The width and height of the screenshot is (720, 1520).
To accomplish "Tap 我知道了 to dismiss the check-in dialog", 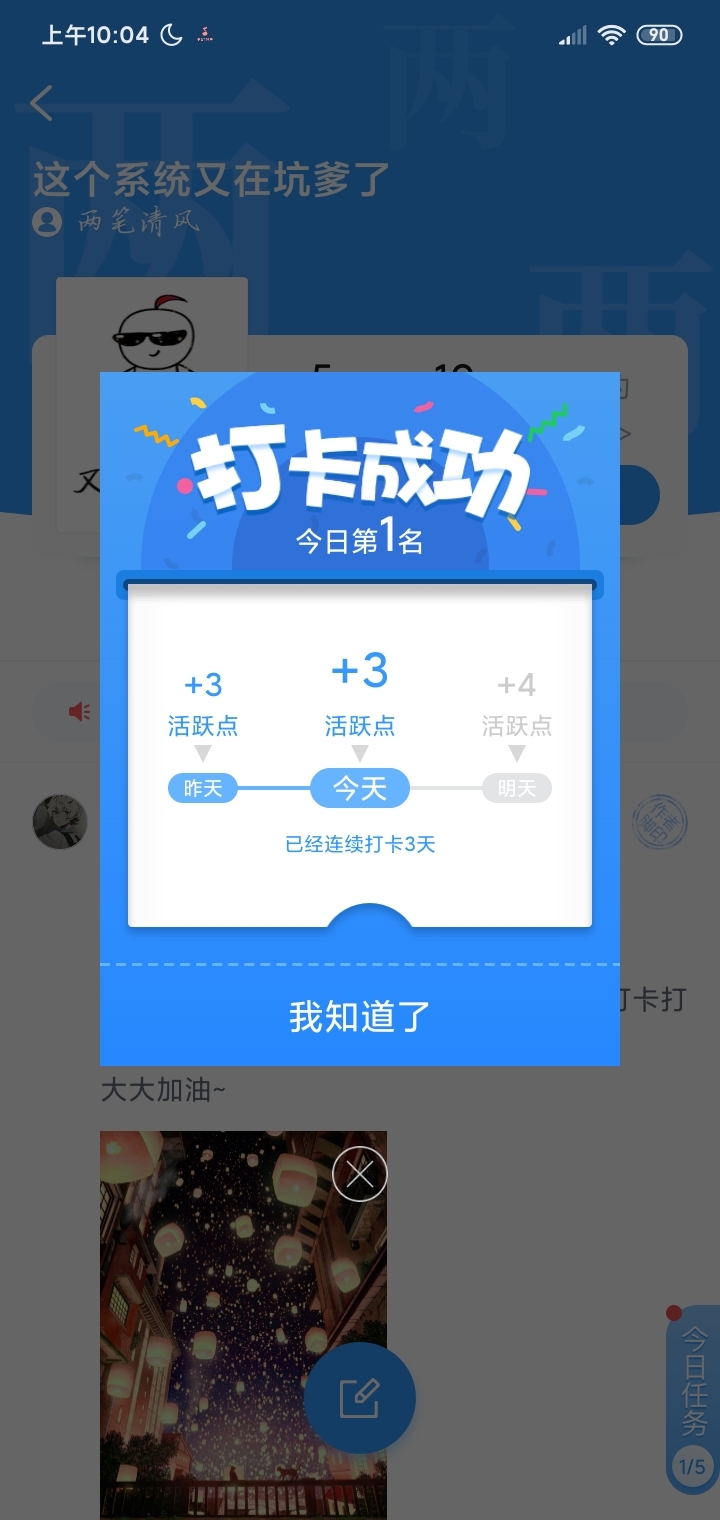I will [360, 1016].
